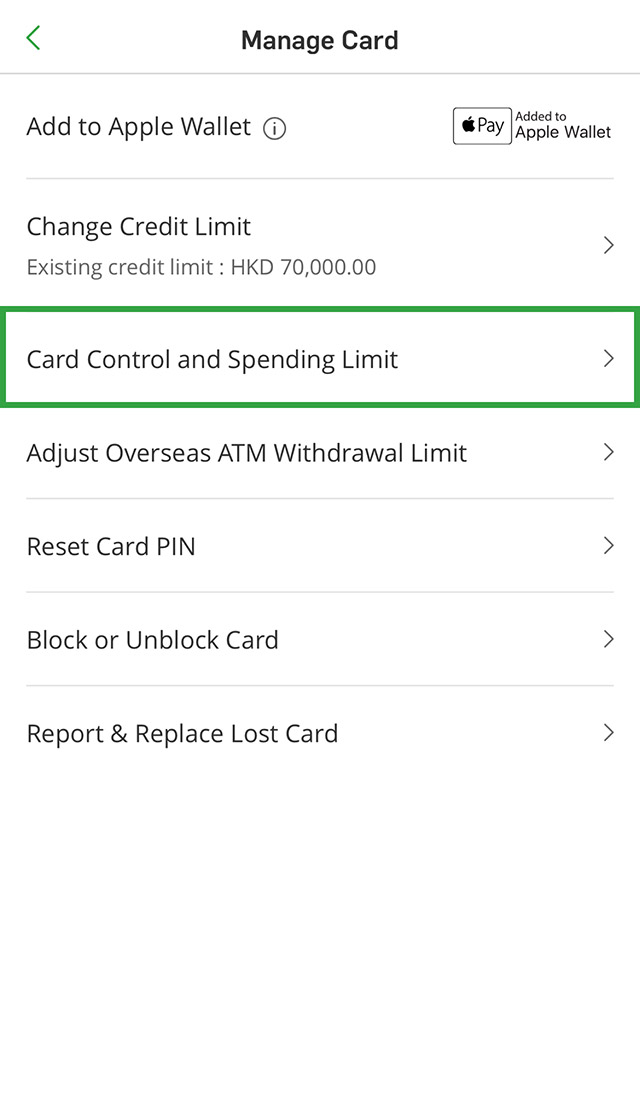Open Change Credit Limit

click(x=319, y=245)
